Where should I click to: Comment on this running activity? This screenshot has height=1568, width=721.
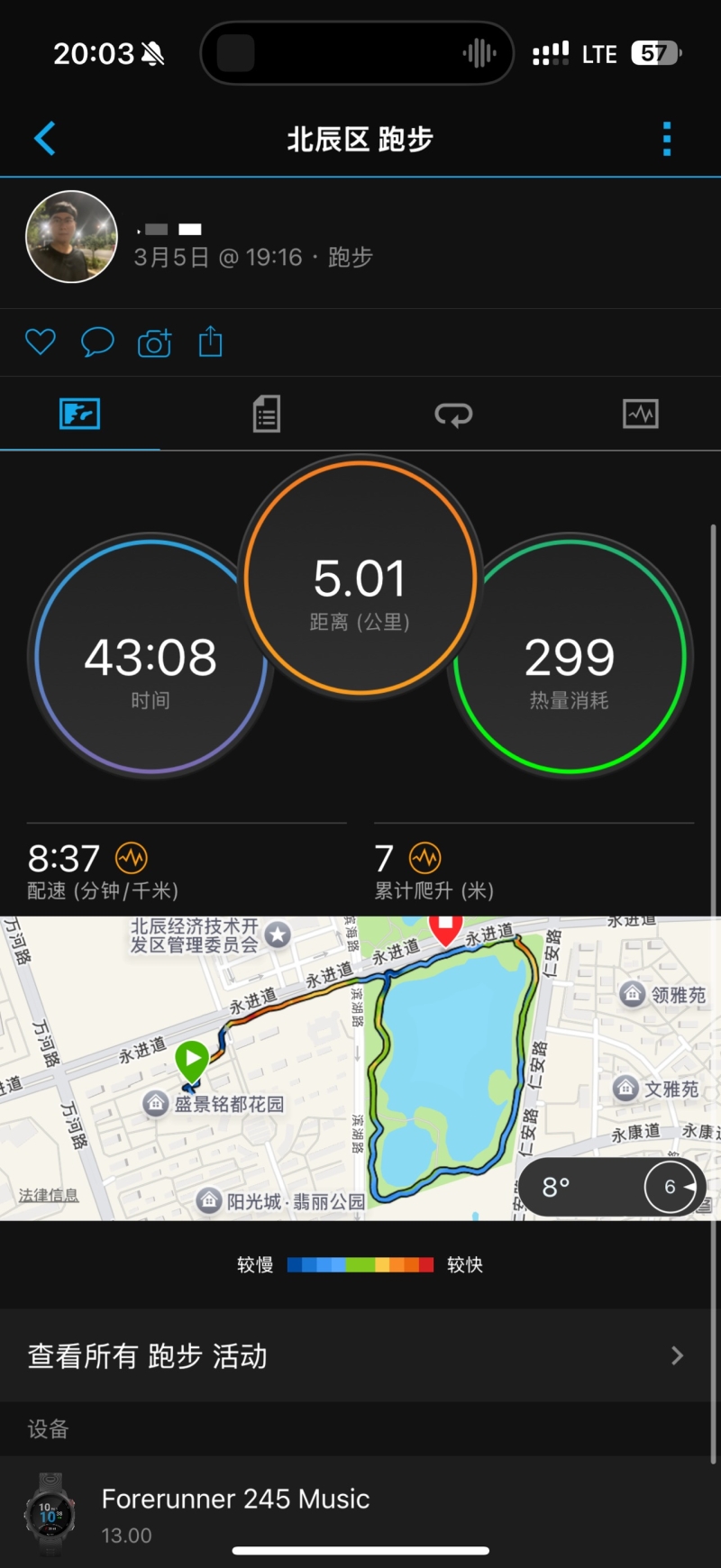[x=97, y=342]
